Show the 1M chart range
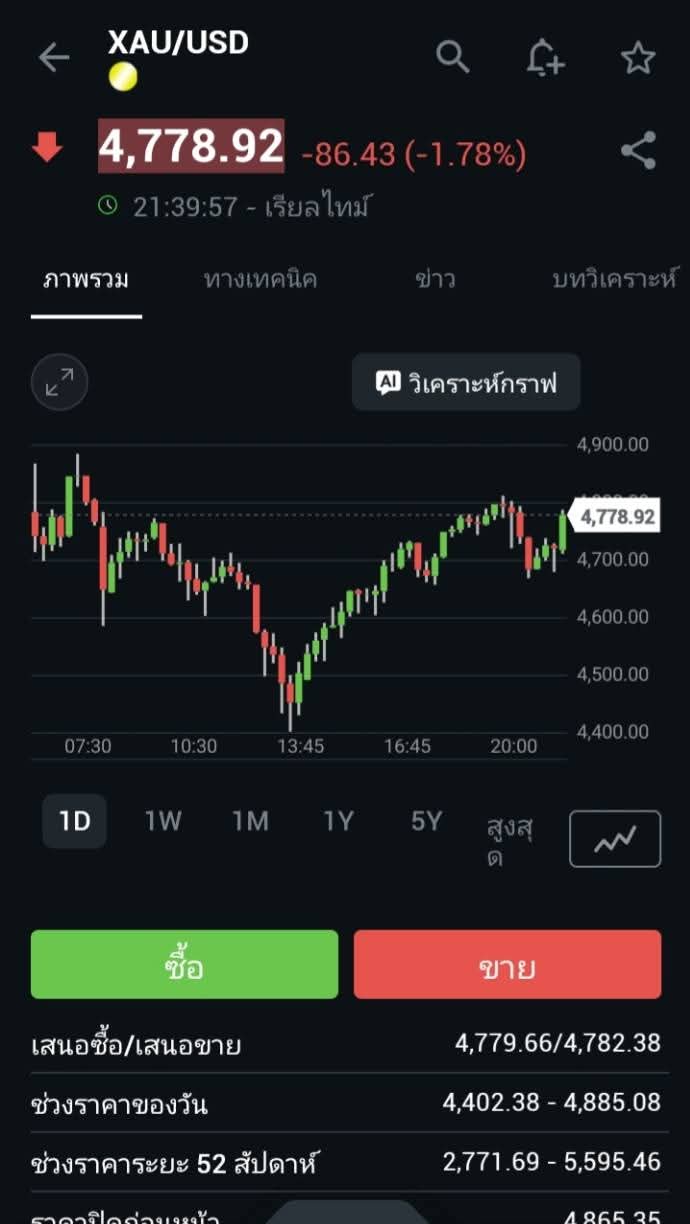The height and width of the screenshot is (1224, 690). click(250, 821)
